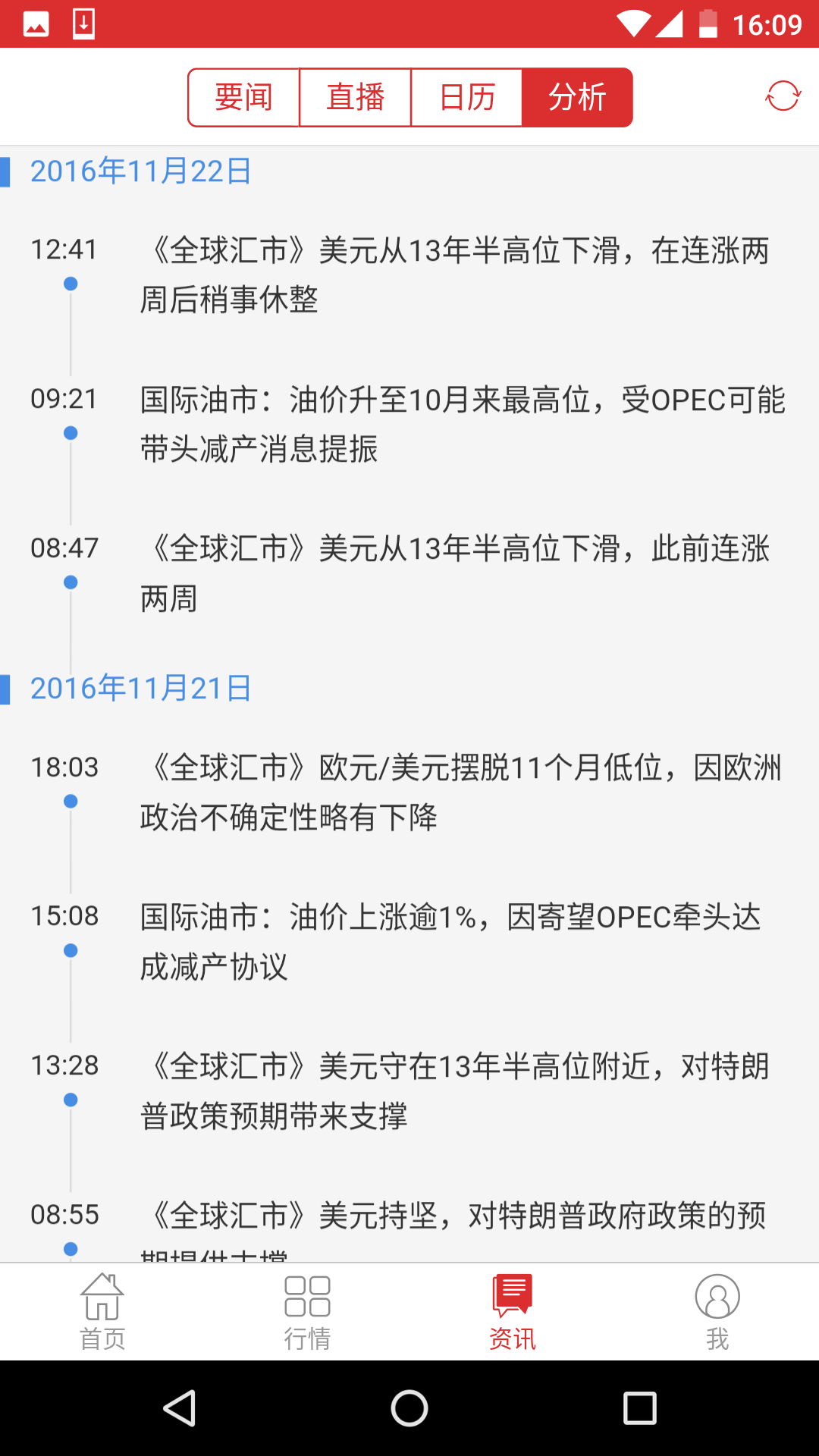
Task: Go to the system home screen
Action: pos(409,1408)
